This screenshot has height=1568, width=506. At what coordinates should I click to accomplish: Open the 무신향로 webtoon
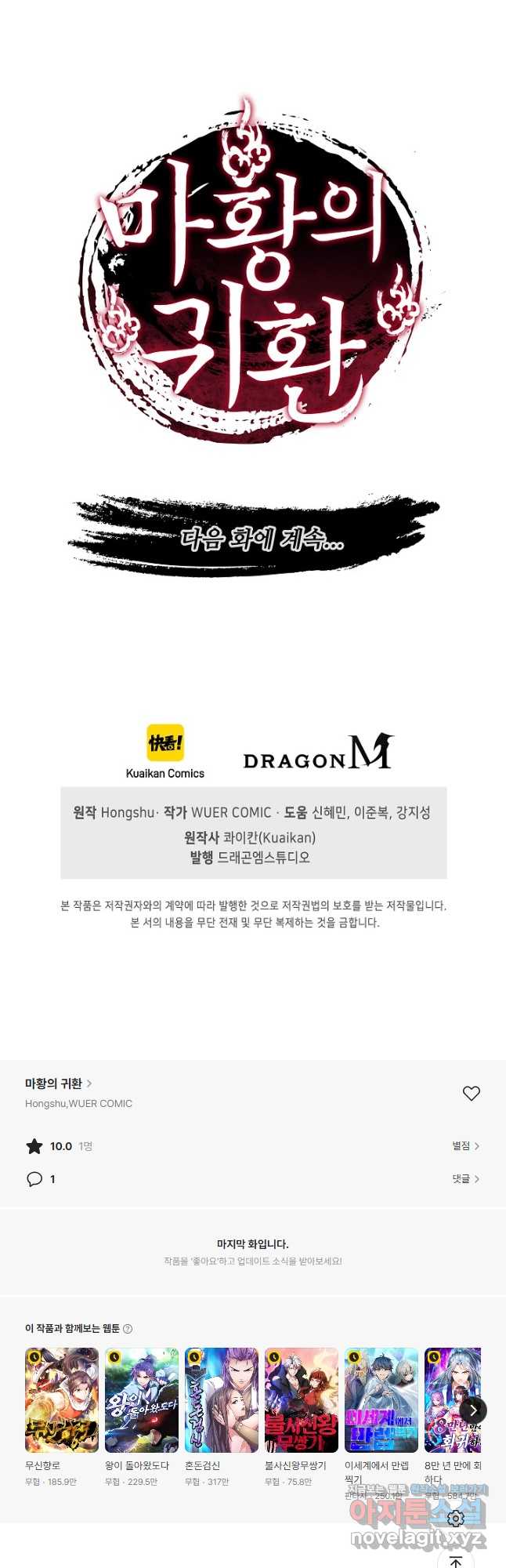[x=62, y=1400]
